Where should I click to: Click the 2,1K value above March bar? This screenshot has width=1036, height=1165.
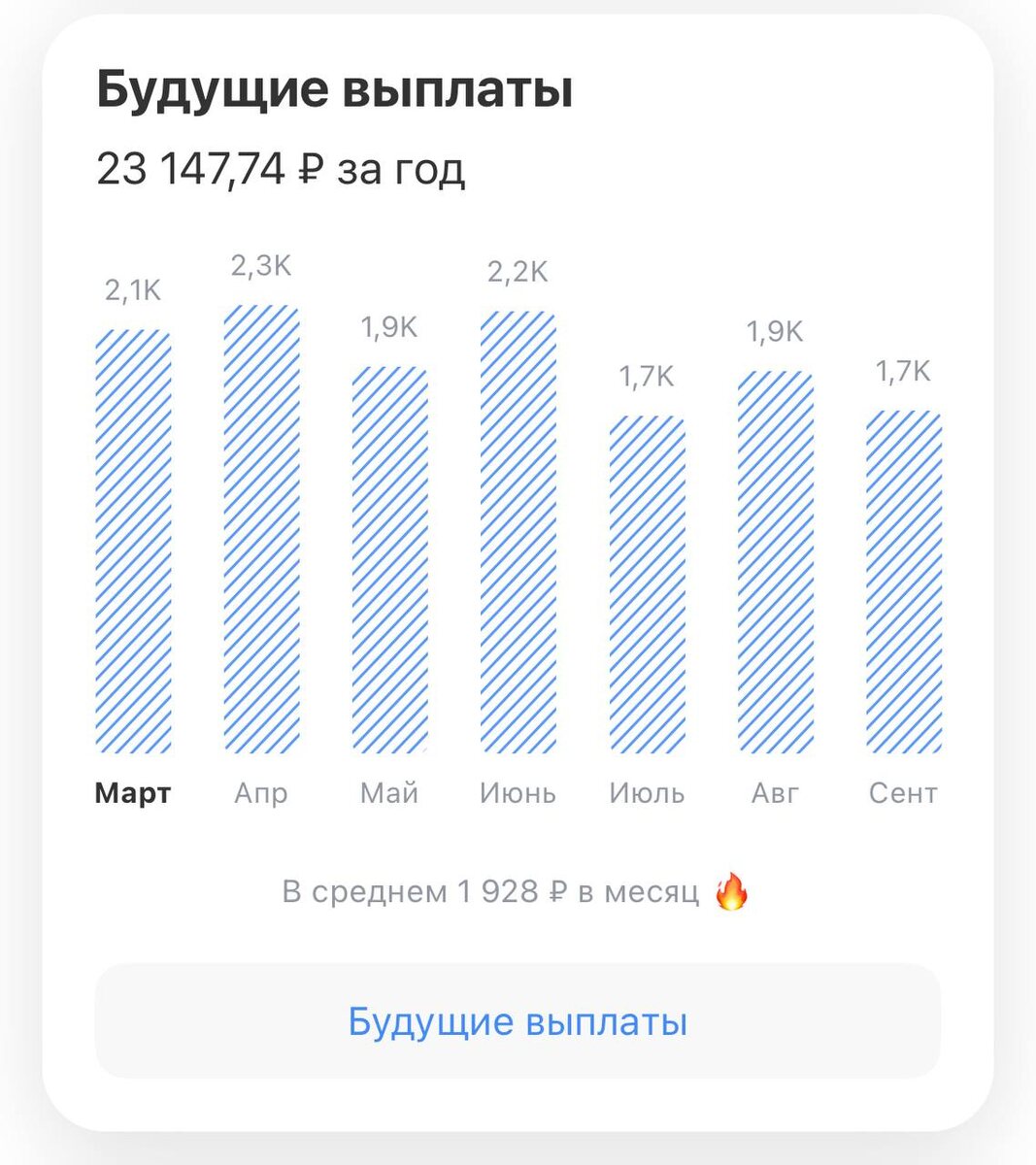pyautogui.click(x=132, y=289)
